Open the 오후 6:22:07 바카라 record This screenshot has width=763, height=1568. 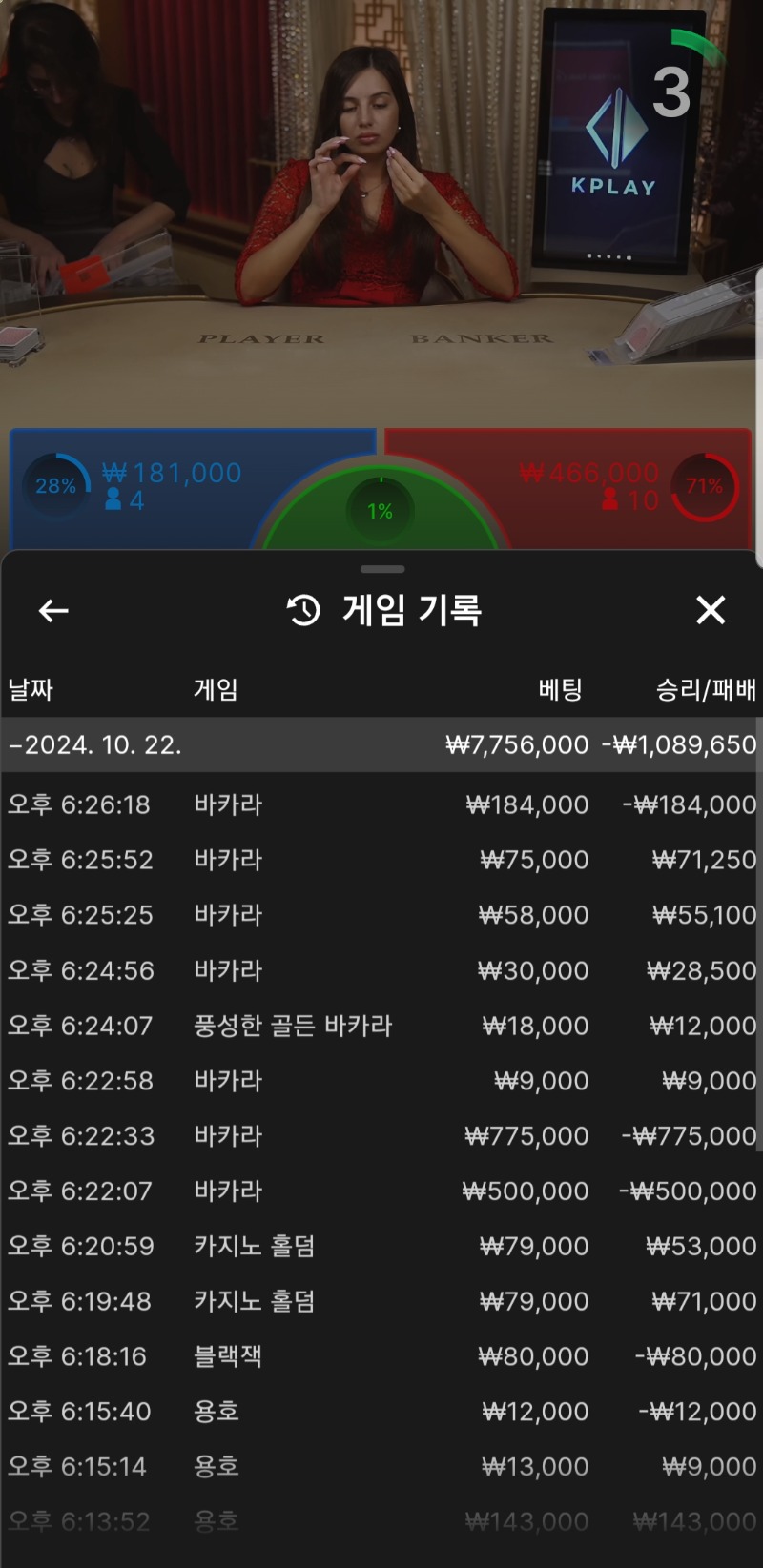point(381,1191)
